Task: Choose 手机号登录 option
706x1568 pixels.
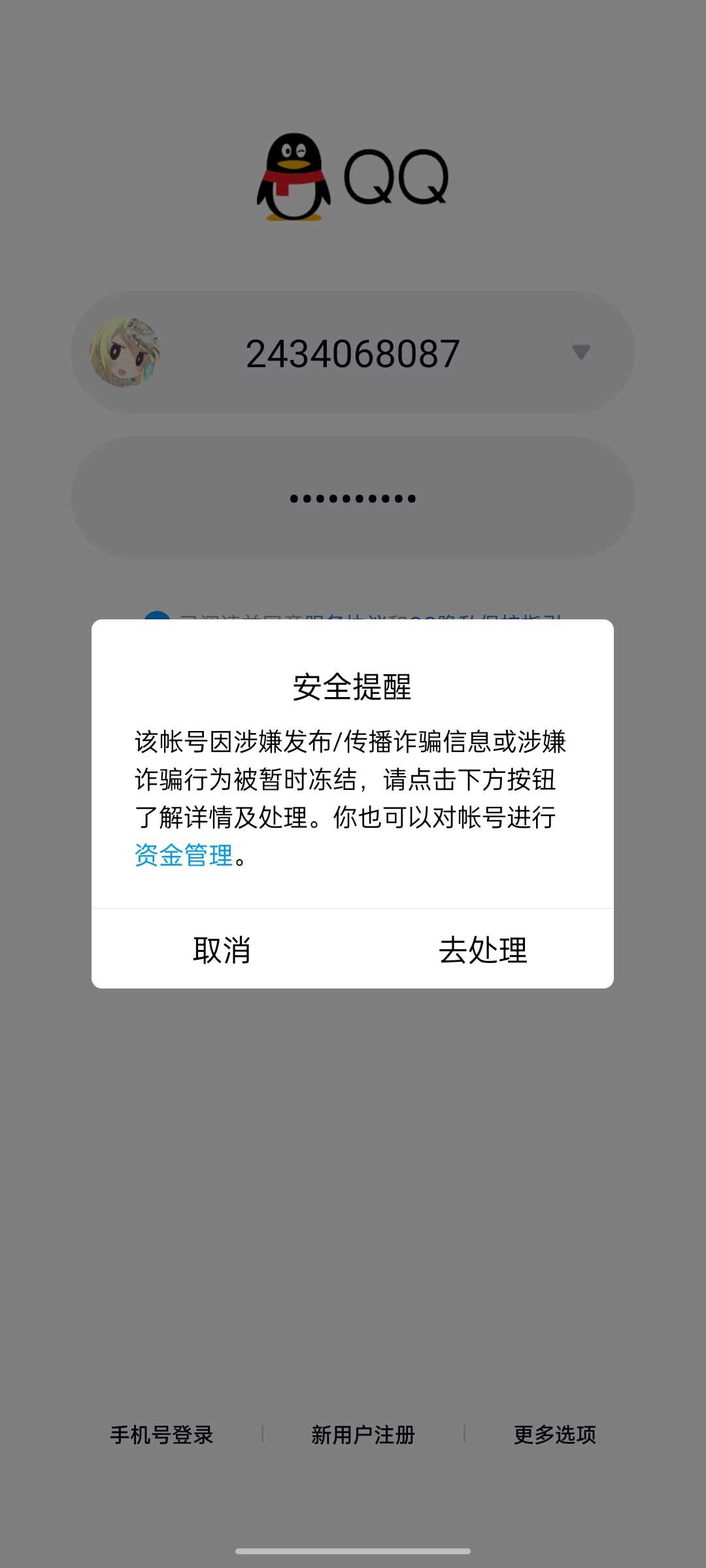Action: click(x=161, y=1435)
